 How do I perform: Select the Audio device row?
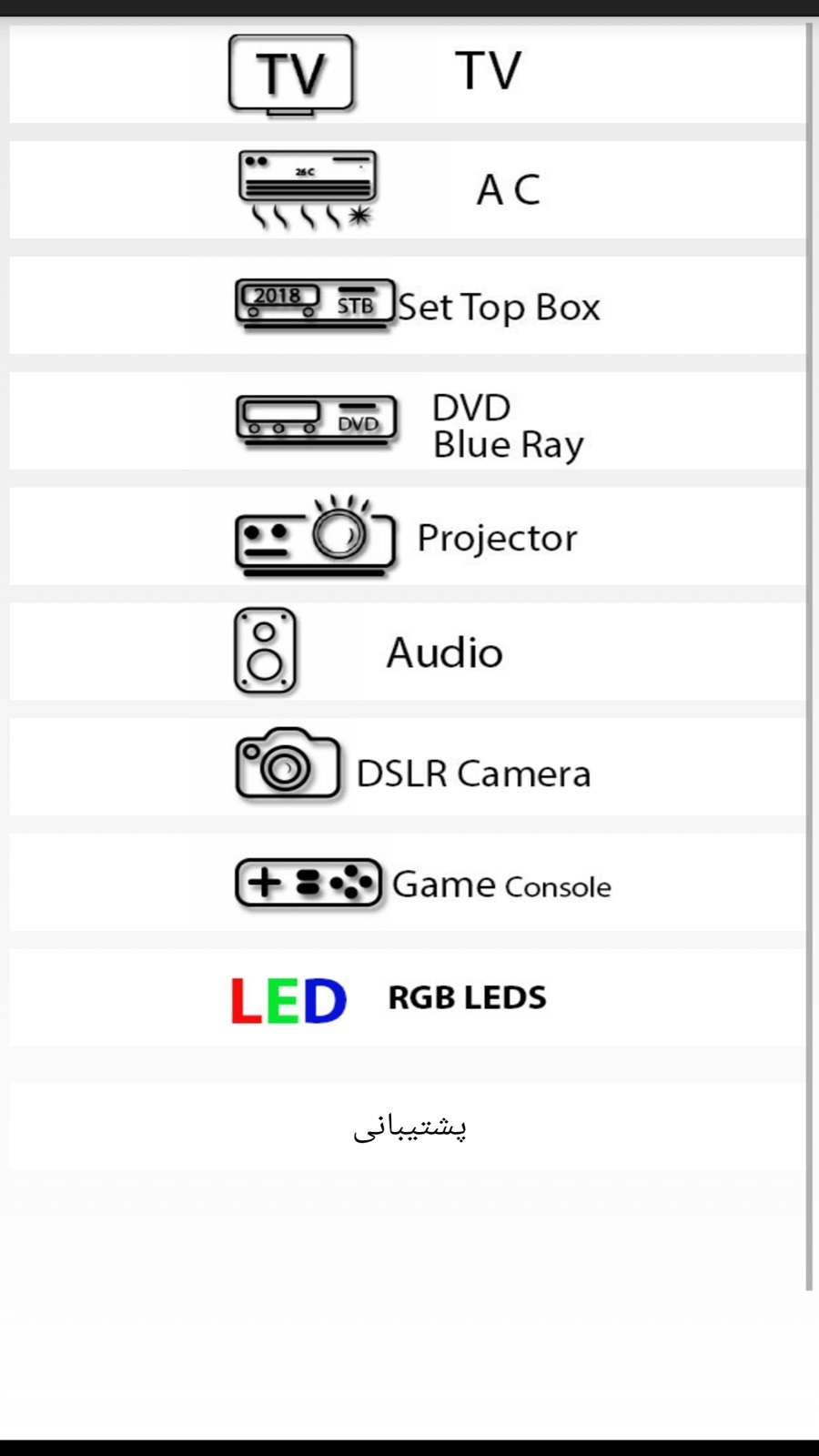point(408,652)
